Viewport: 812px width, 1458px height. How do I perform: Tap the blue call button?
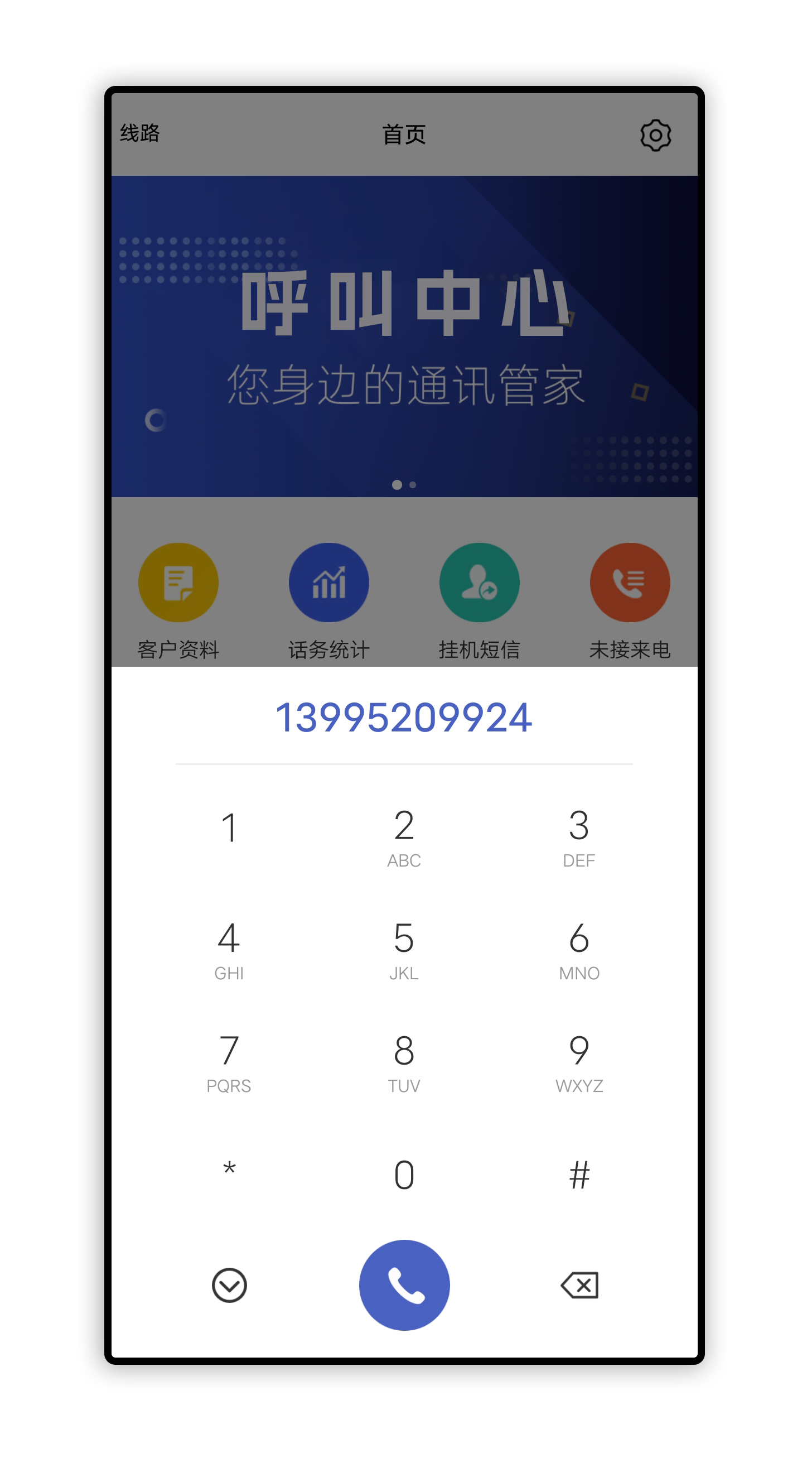(404, 1285)
